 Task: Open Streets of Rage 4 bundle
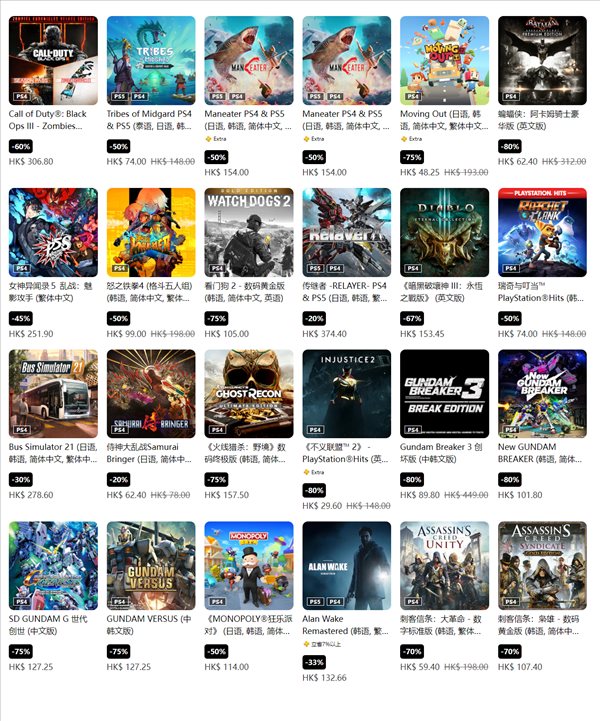151,232
